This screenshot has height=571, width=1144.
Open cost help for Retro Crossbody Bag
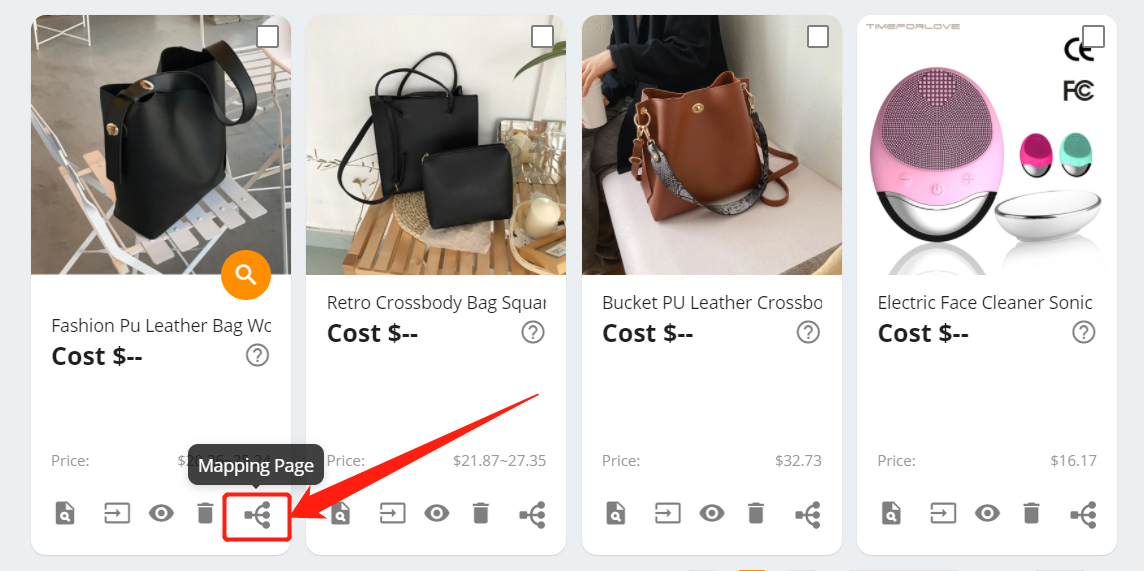click(533, 332)
